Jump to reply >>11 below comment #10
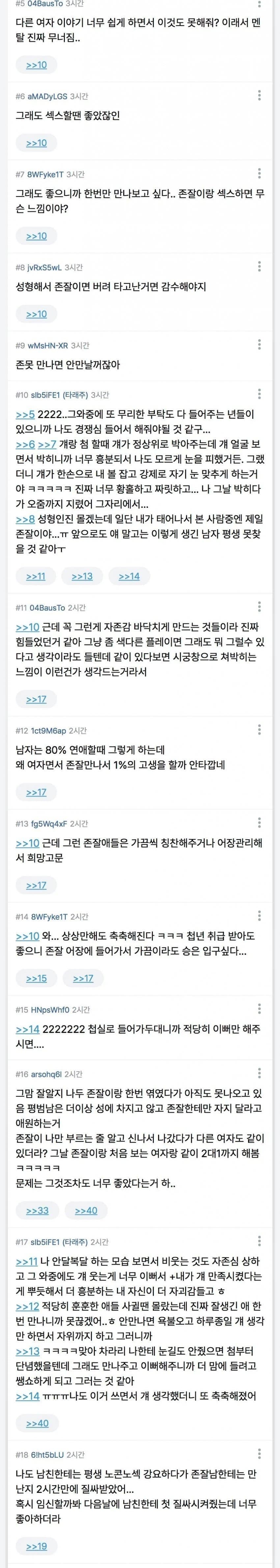The image size is (280, 1568). (36, 576)
